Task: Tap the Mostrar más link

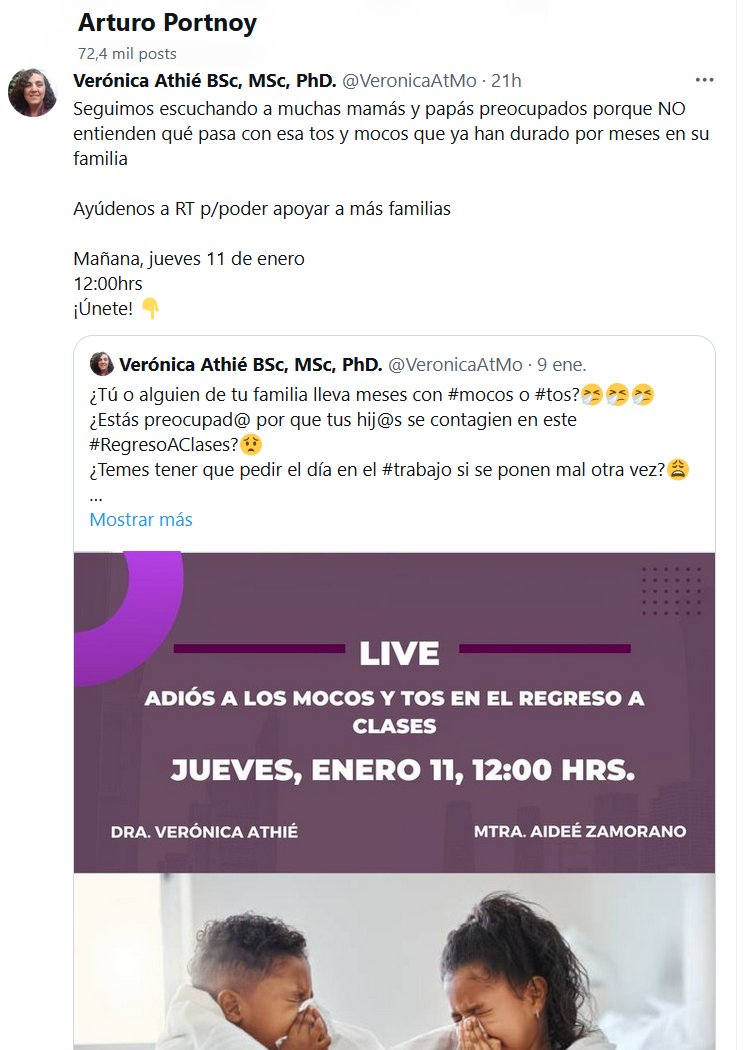Action: pos(141,520)
